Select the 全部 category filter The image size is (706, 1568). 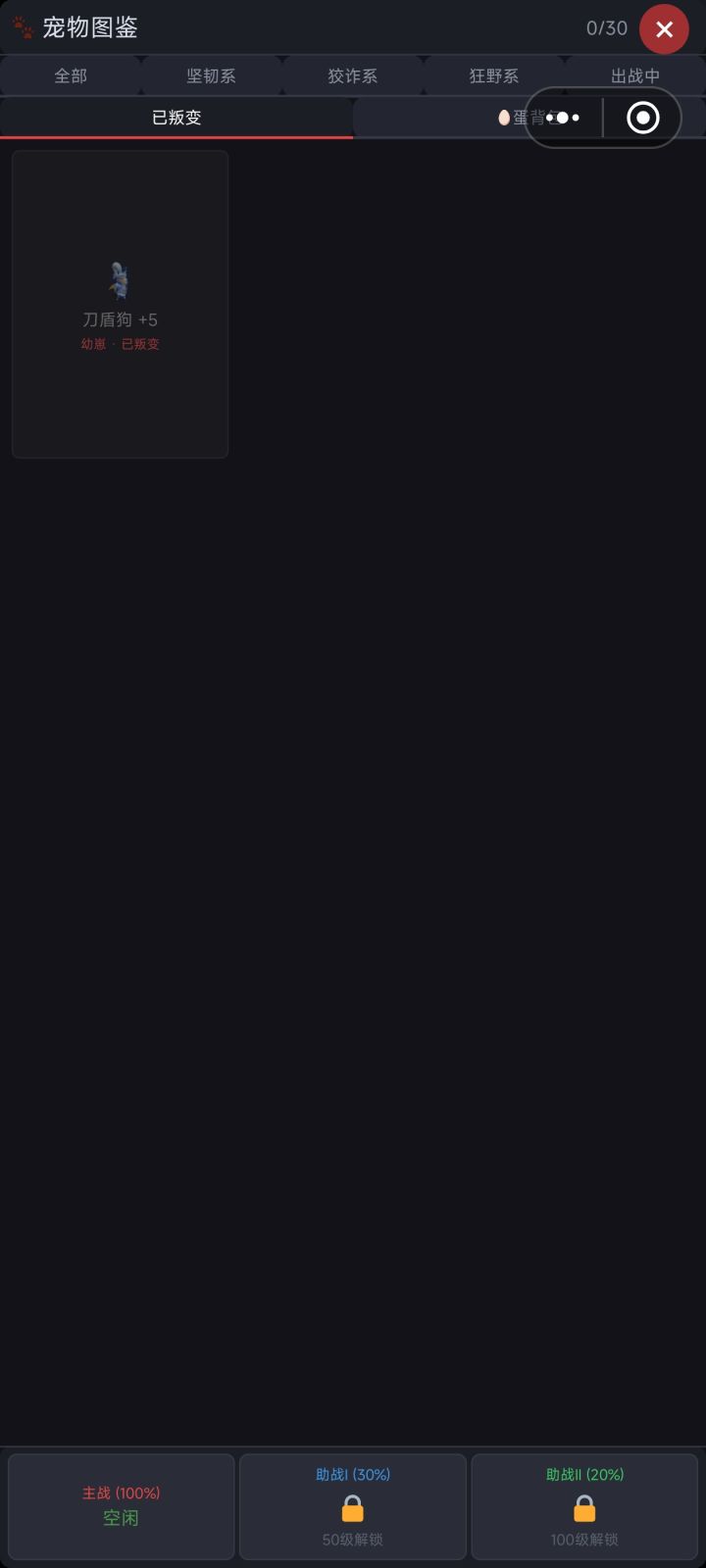pyautogui.click(x=71, y=75)
